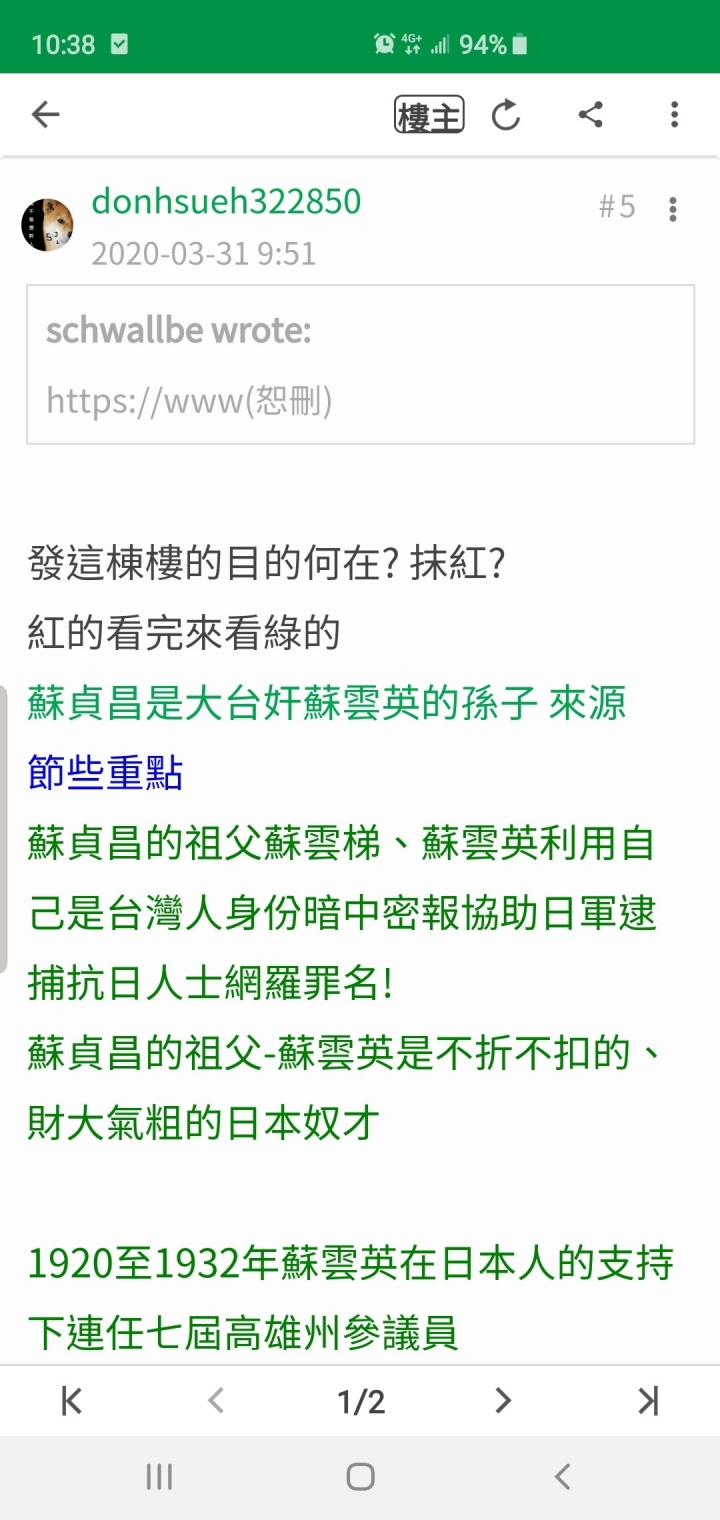Tap donhsueh322850's avatar picture
The width and height of the screenshot is (720, 1520).
pos(47,225)
